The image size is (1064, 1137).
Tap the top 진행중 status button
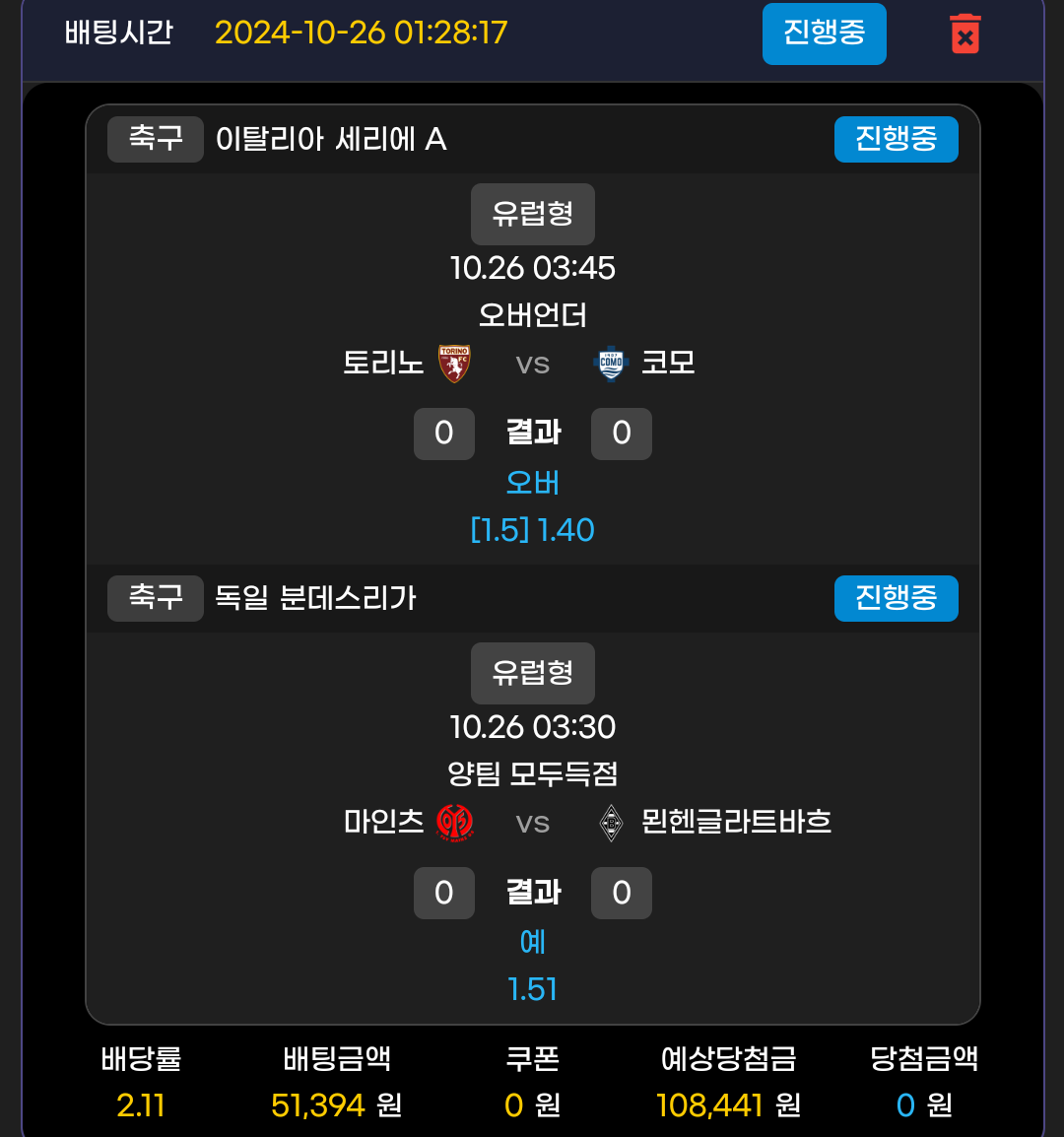click(x=824, y=33)
